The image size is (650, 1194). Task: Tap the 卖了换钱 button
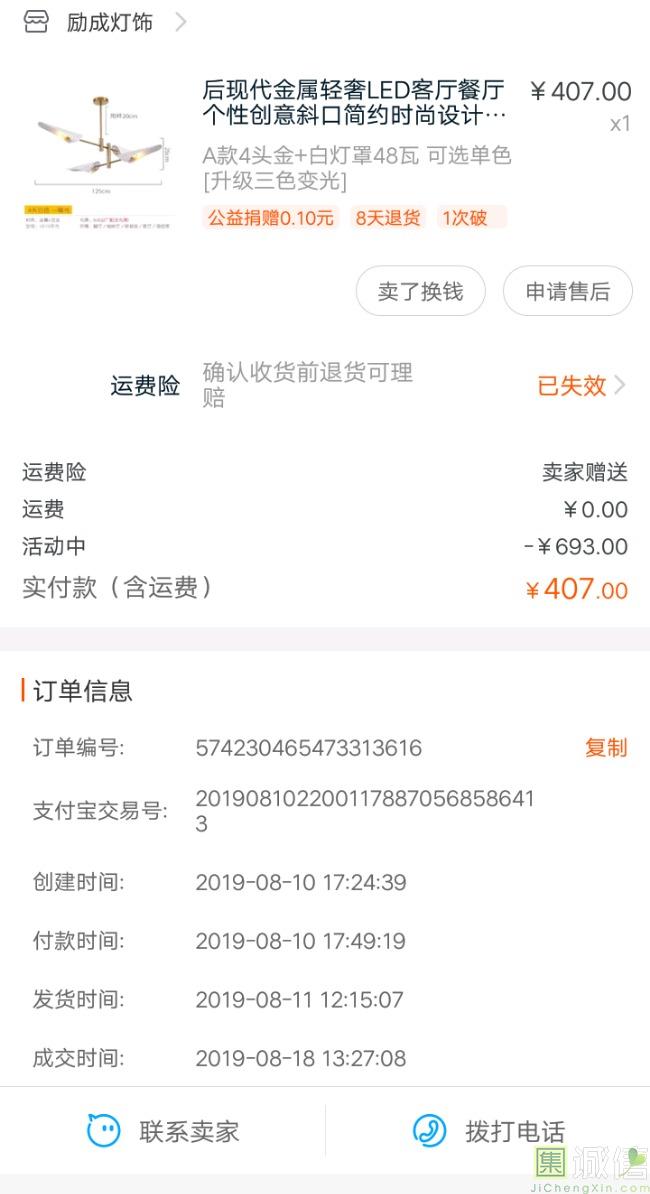(x=420, y=291)
